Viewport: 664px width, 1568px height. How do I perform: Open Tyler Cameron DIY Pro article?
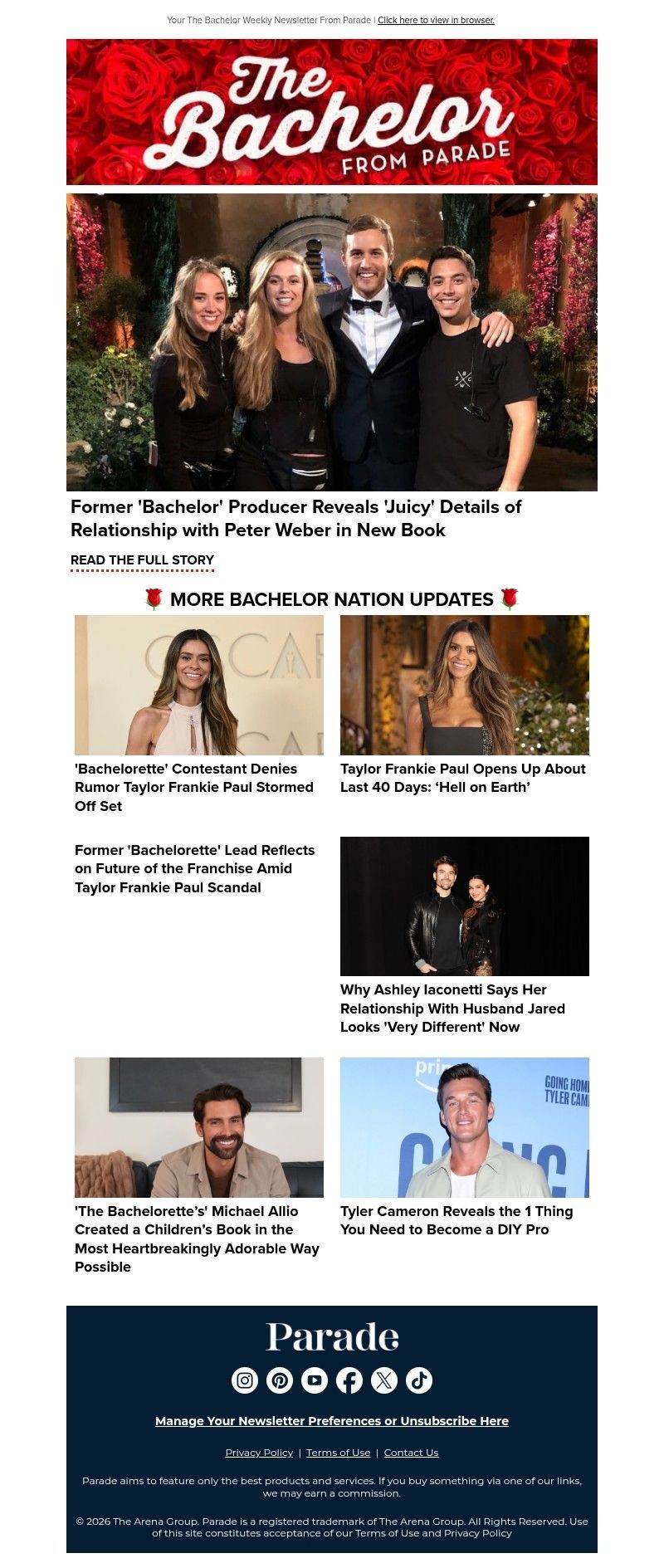click(456, 1220)
